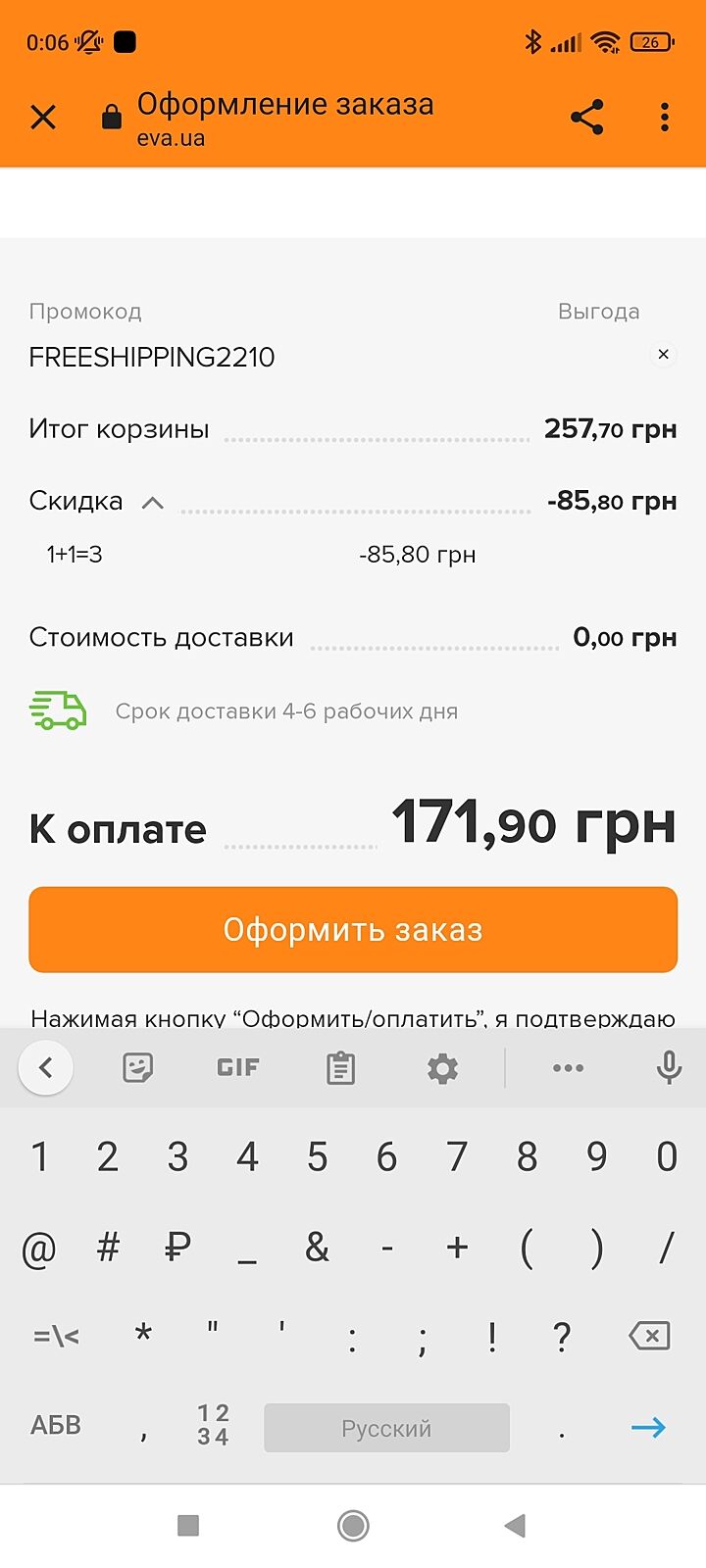Hit the backspace key
Image resolution: width=706 pixels, height=1568 pixels.
tap(648, 1336)
